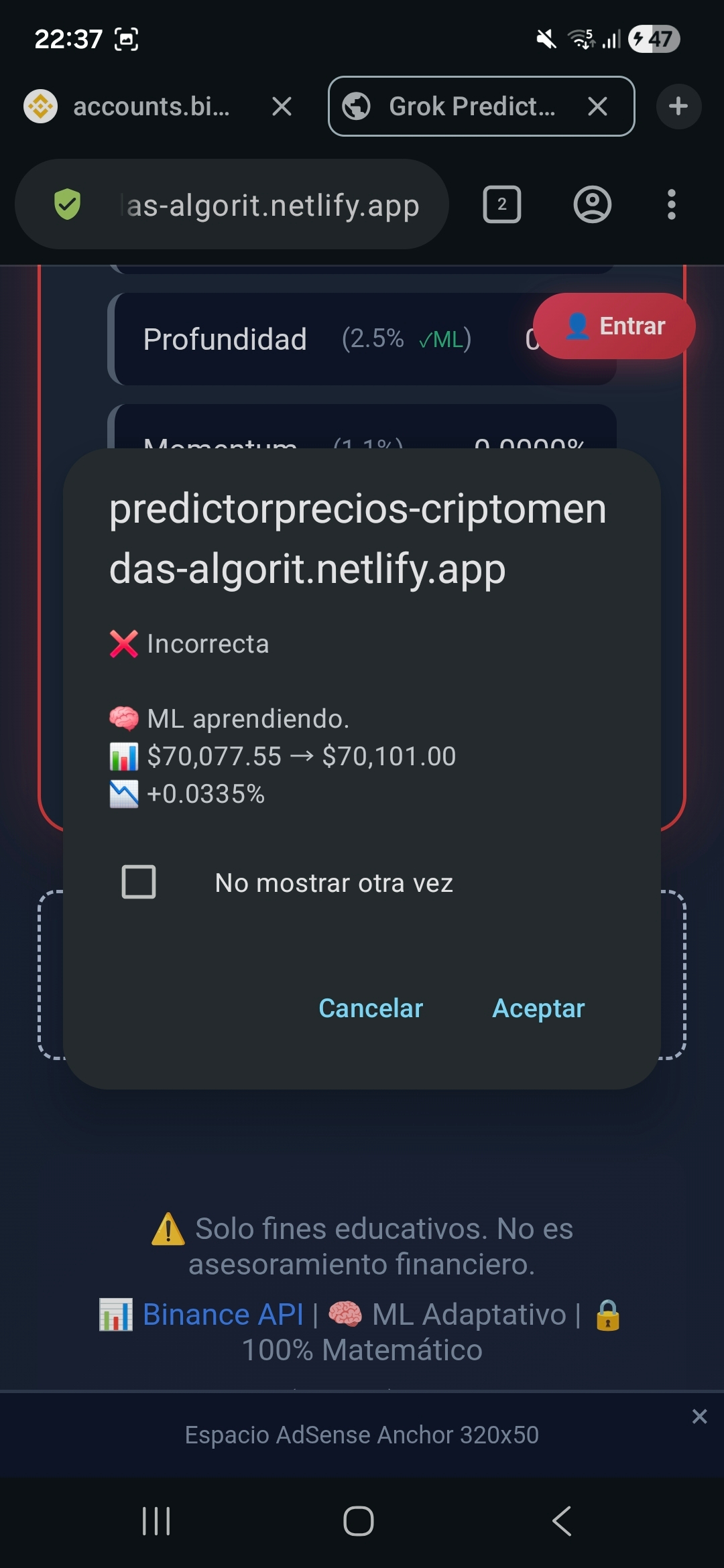The height and width of the screenshot is (1568, 724).
Task: Close the accounts.bi... tab
Action: point(282,107)
